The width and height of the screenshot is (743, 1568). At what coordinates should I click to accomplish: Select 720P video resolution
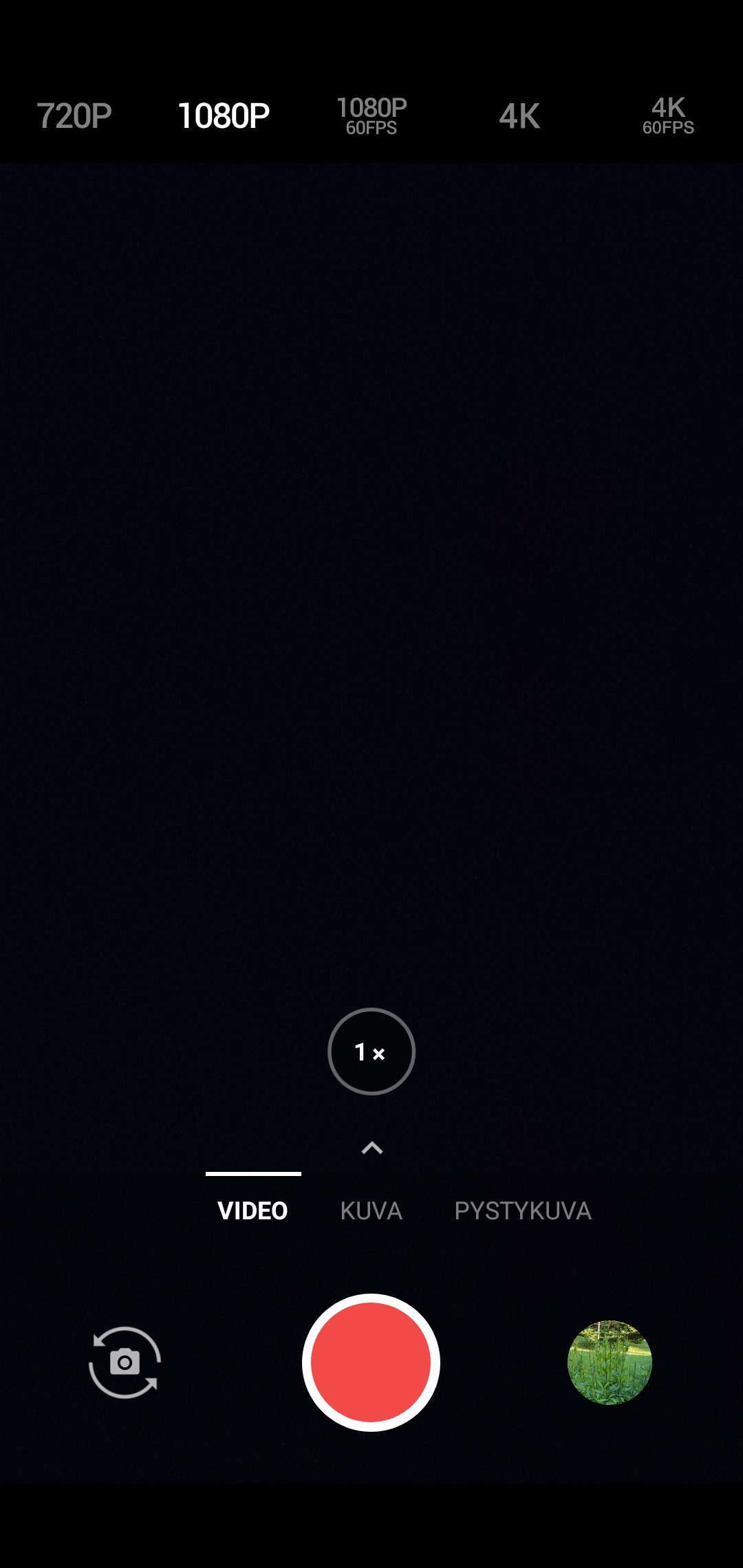click(x=74, y=116)
